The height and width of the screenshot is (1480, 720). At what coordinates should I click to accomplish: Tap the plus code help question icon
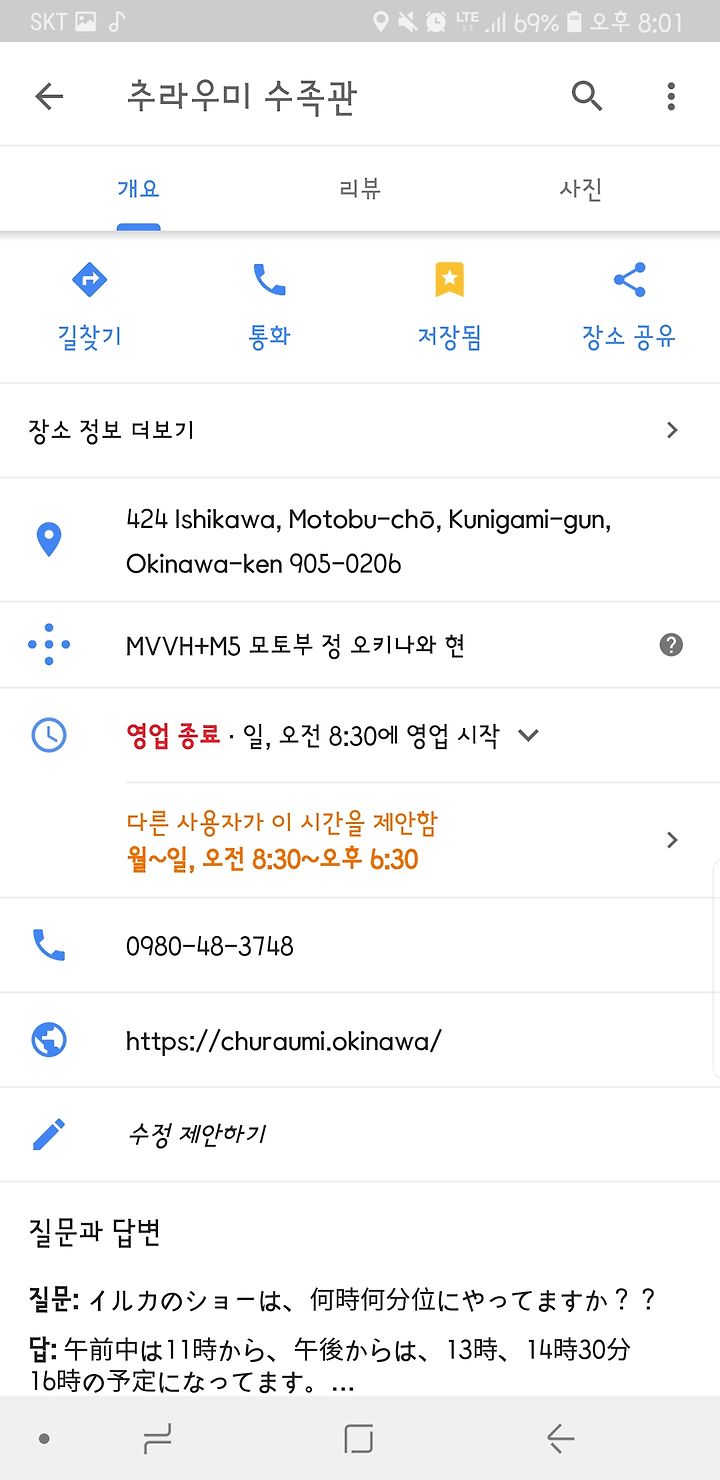pyautogui.click(x=672, y=645)
